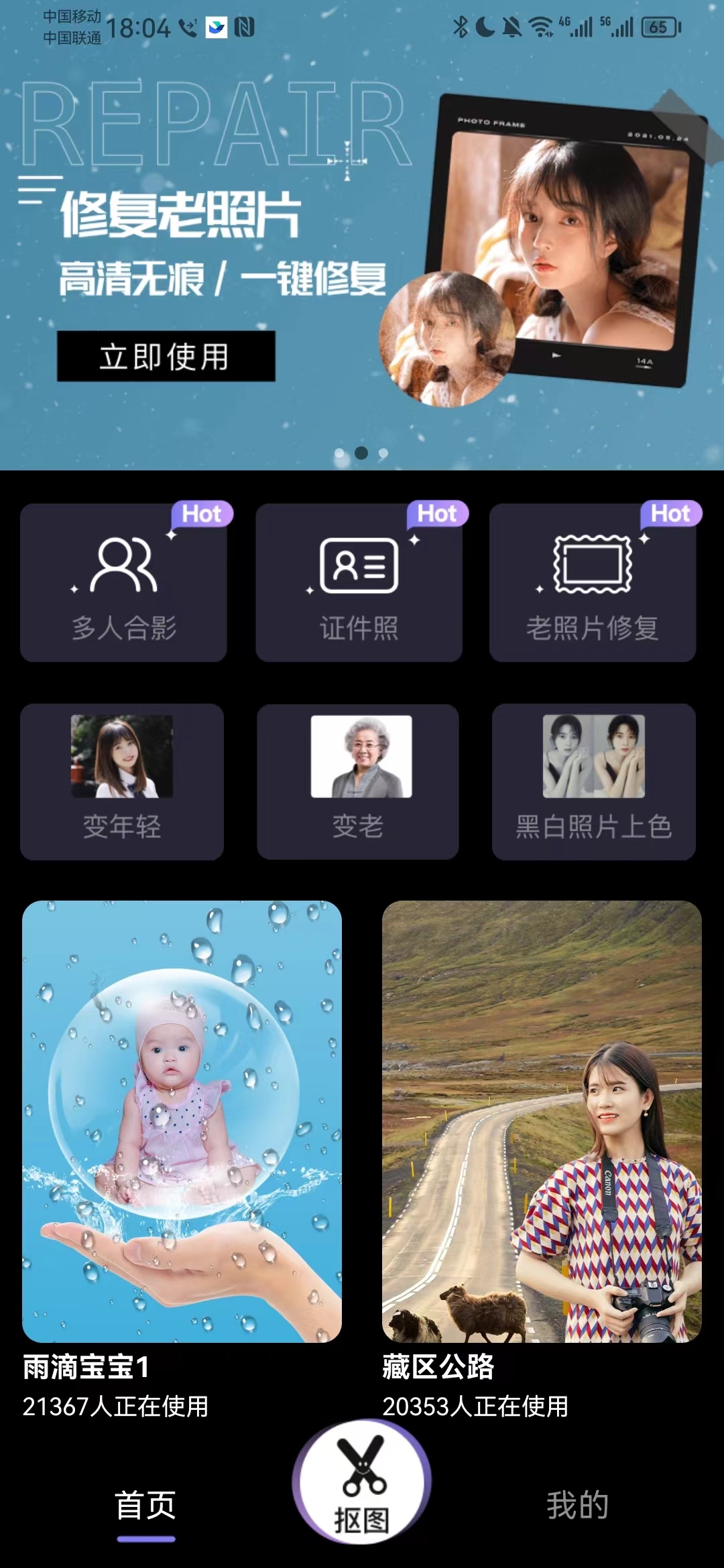Open the 多人合影 feature
Screen dimensions: 724x1568
123,582
